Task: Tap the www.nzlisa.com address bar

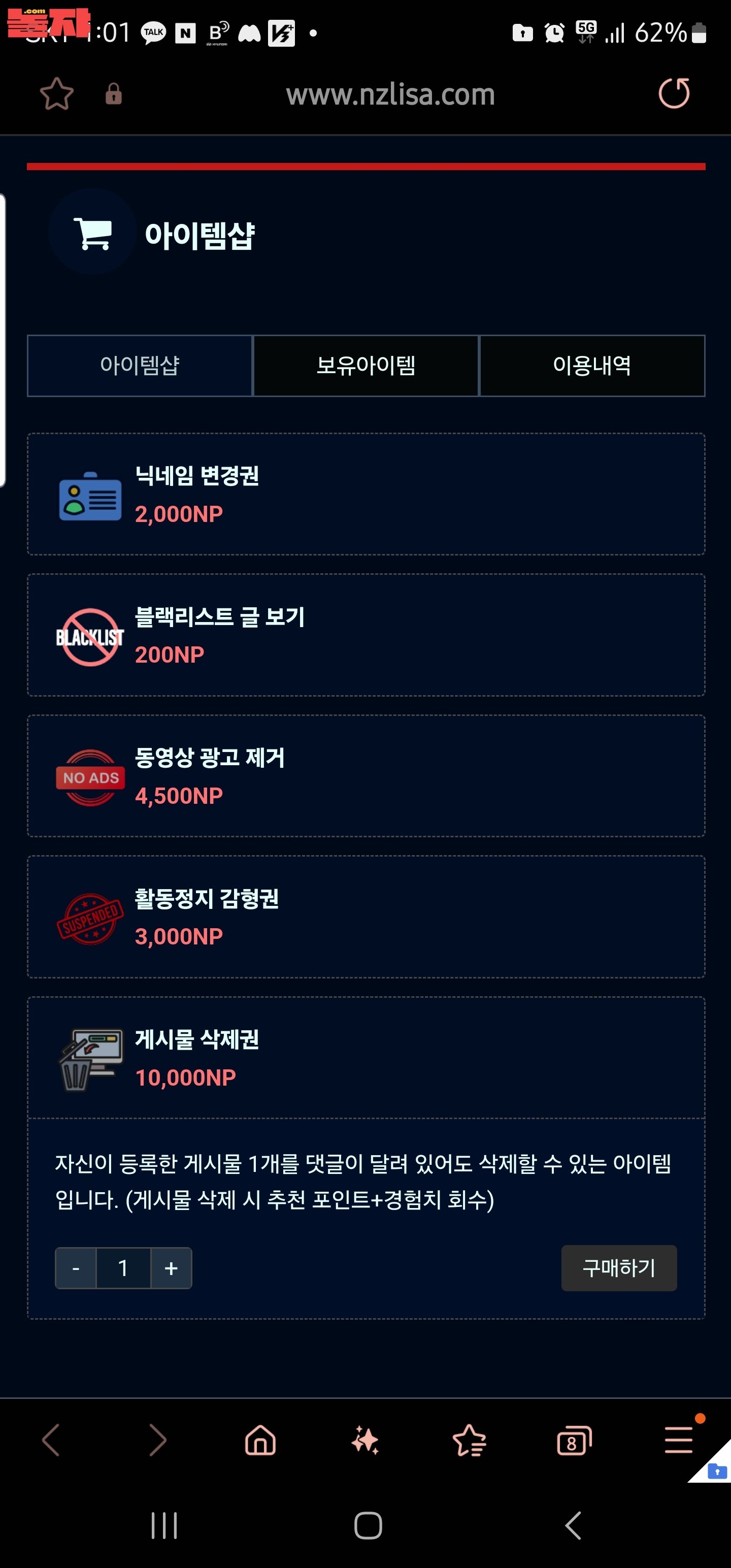Action: [390, 95]
